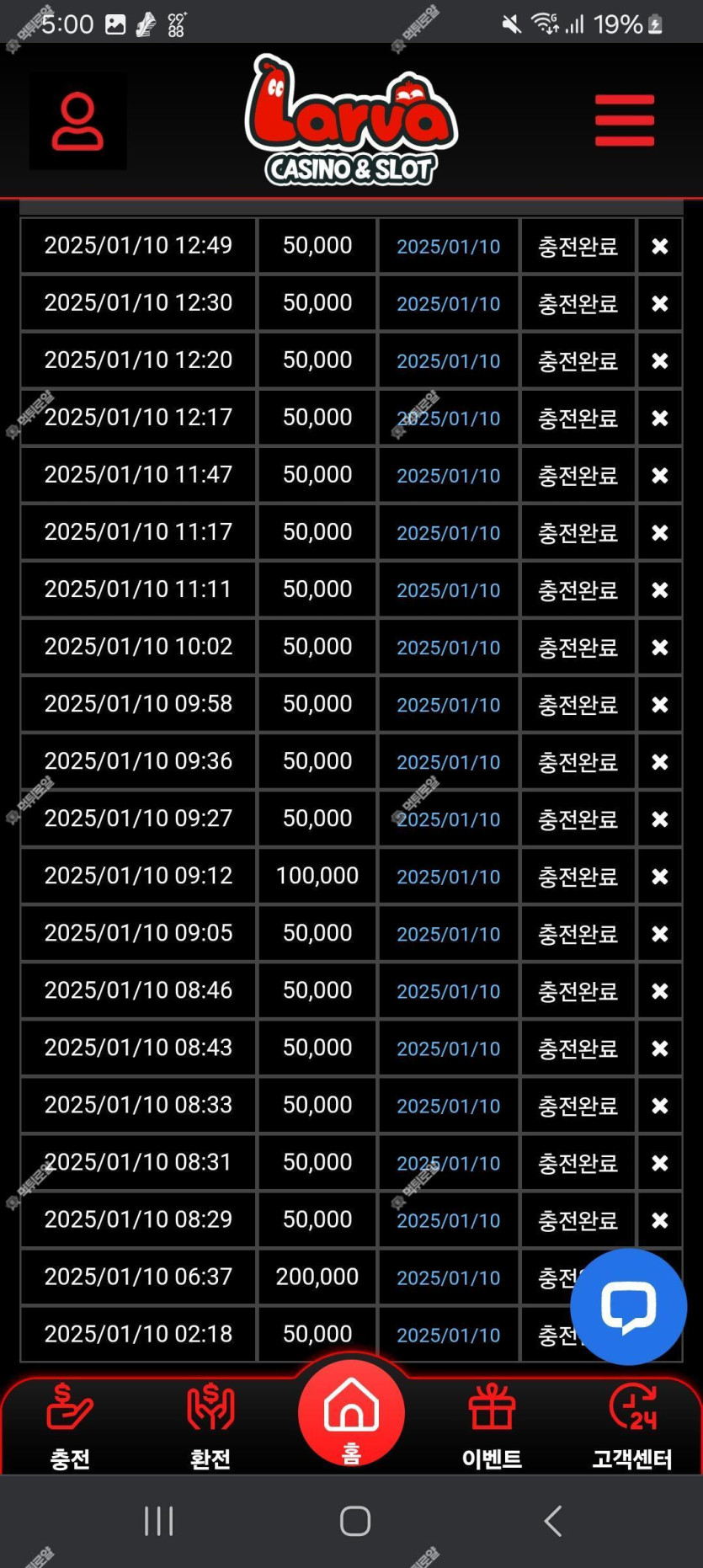
Task: Delete the 11:47 deposit record
Action: [659, 475]
